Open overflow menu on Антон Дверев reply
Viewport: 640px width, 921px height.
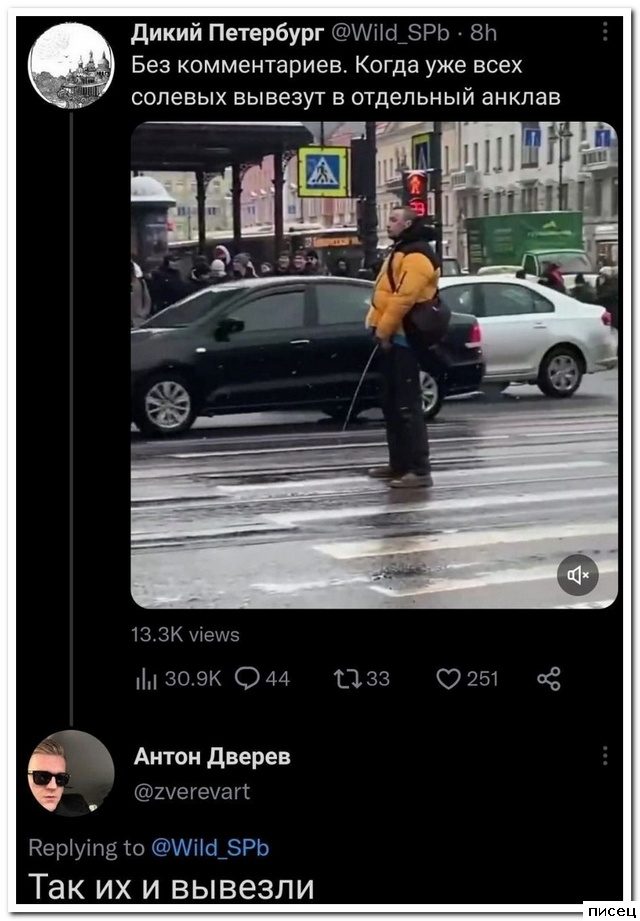pyautogui.click(x=604, y=755)
